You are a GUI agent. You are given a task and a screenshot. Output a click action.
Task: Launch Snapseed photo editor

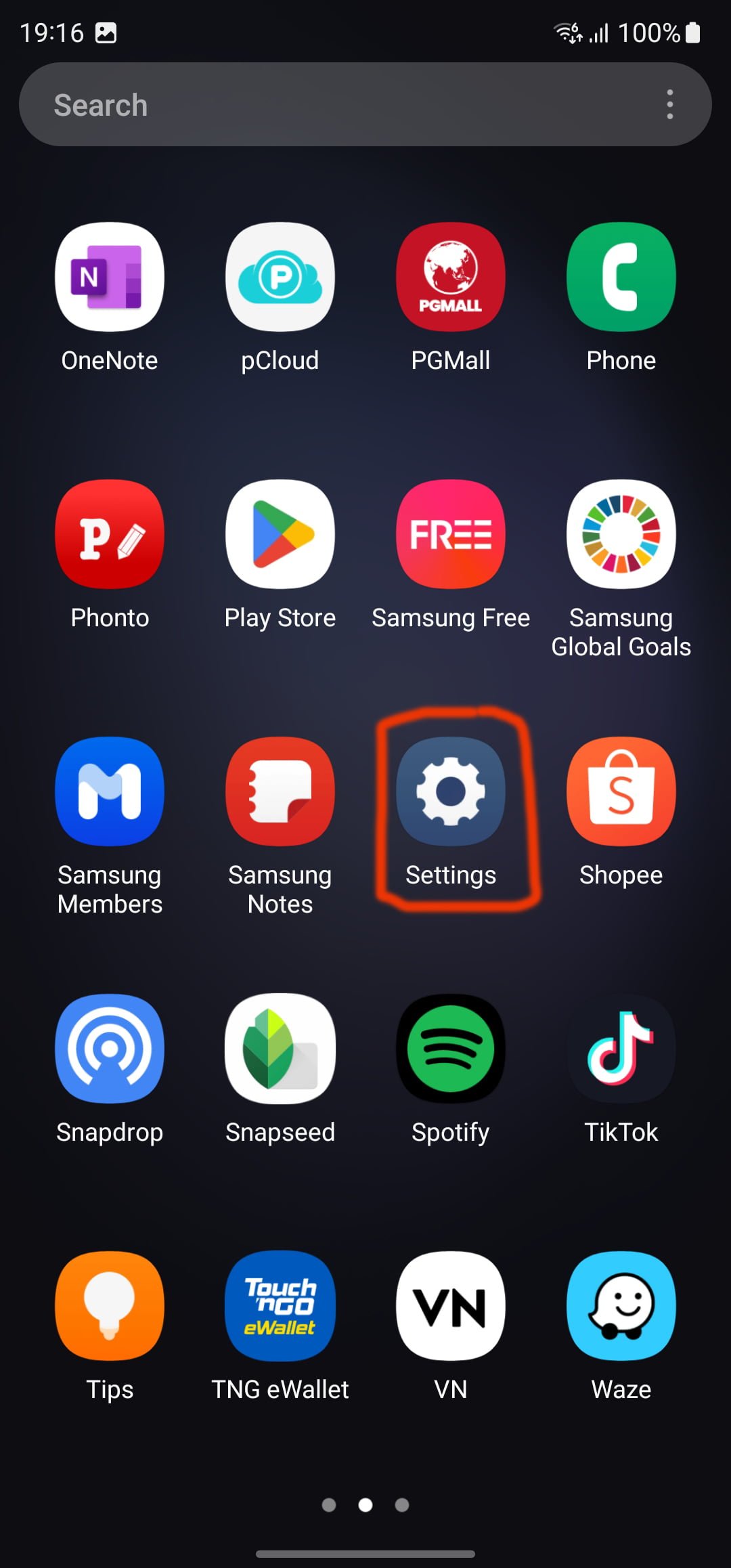280,1049
